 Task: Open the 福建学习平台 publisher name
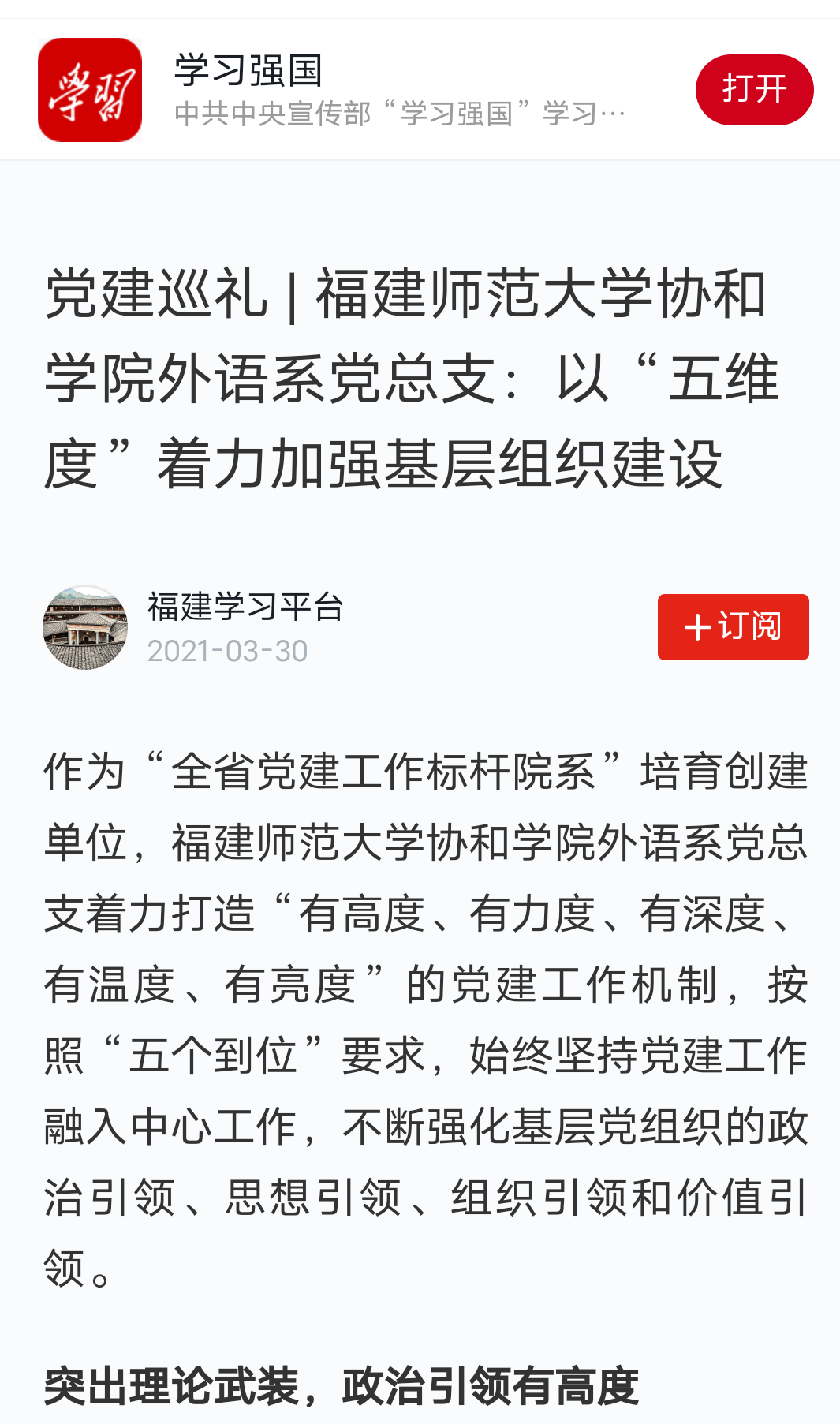click(246, 607)
